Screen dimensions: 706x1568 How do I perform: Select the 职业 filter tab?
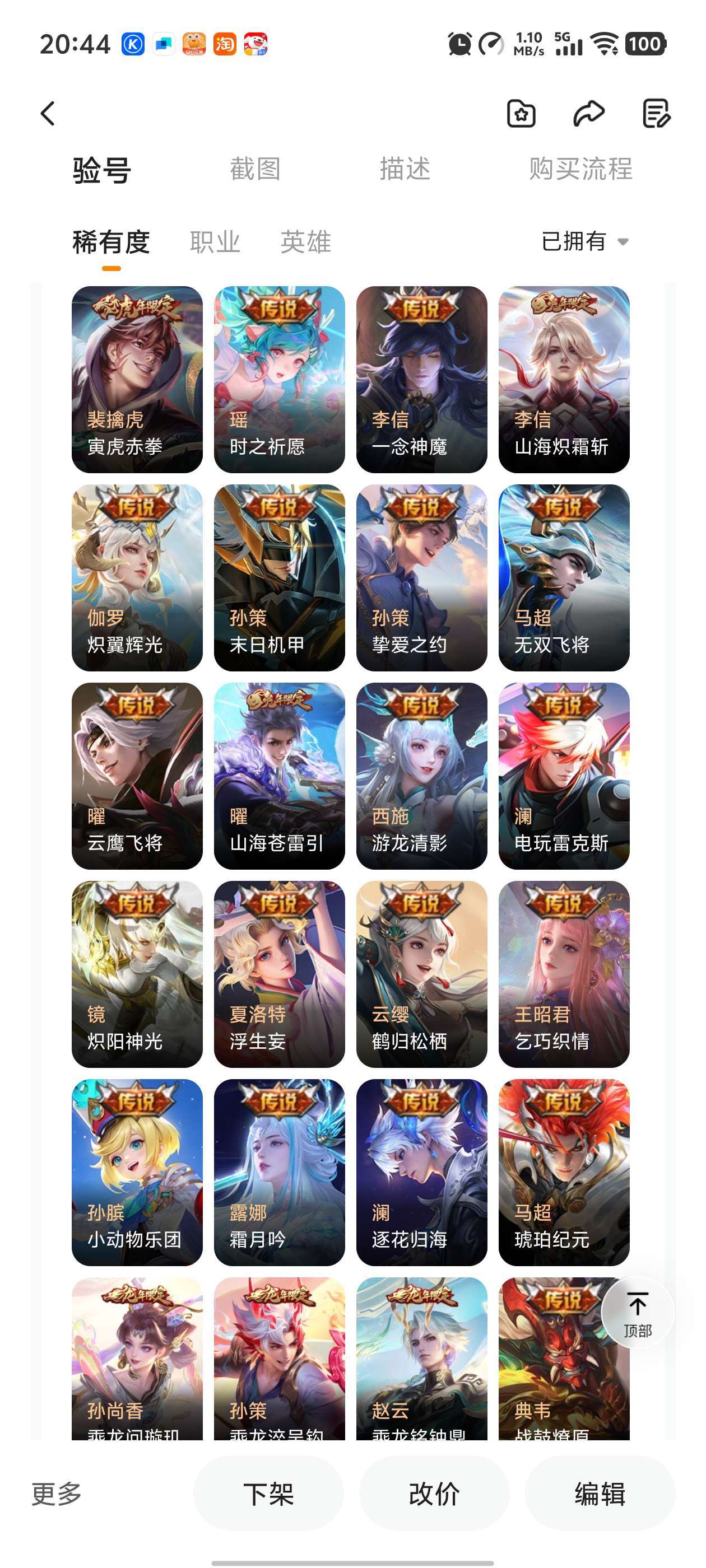click(215, 242)
